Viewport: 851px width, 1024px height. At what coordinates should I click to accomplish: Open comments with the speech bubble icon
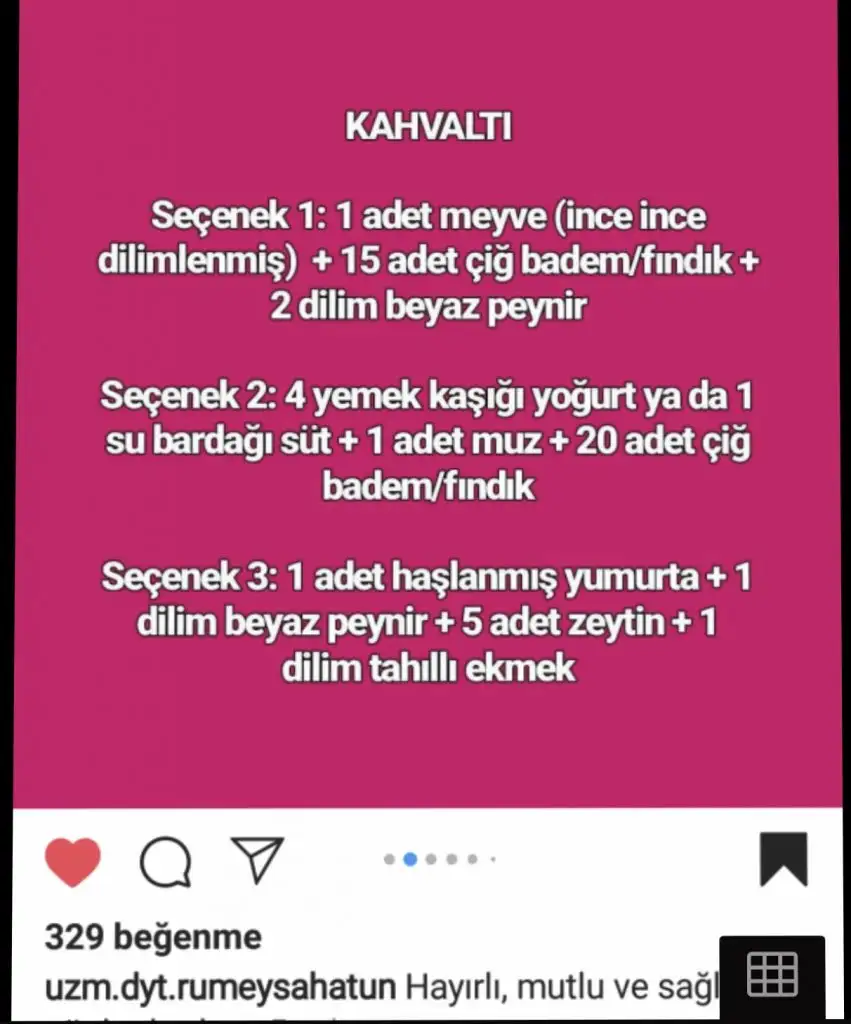point(165,862)
